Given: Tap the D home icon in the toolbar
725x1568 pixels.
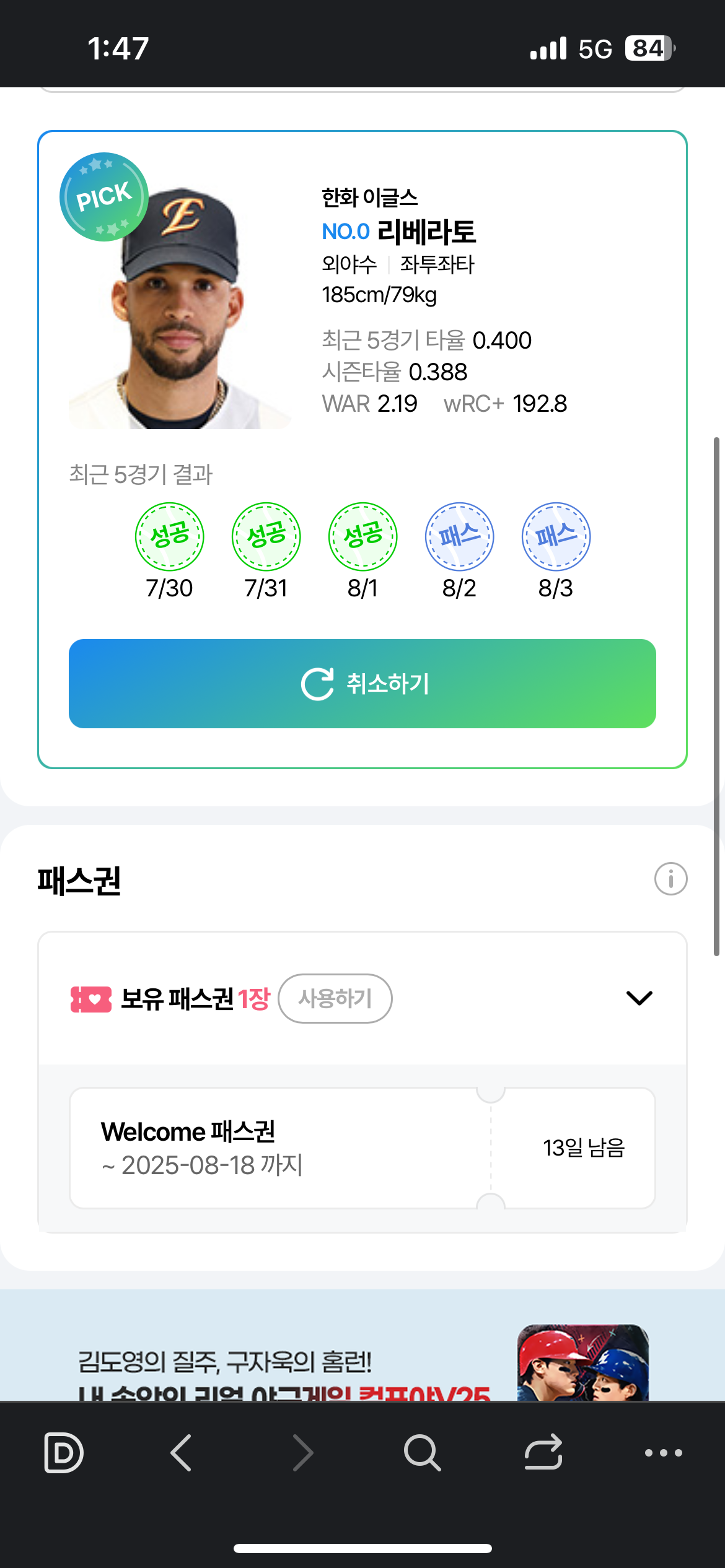Looking at the screenshot, I should click(x=63, y=1452).
